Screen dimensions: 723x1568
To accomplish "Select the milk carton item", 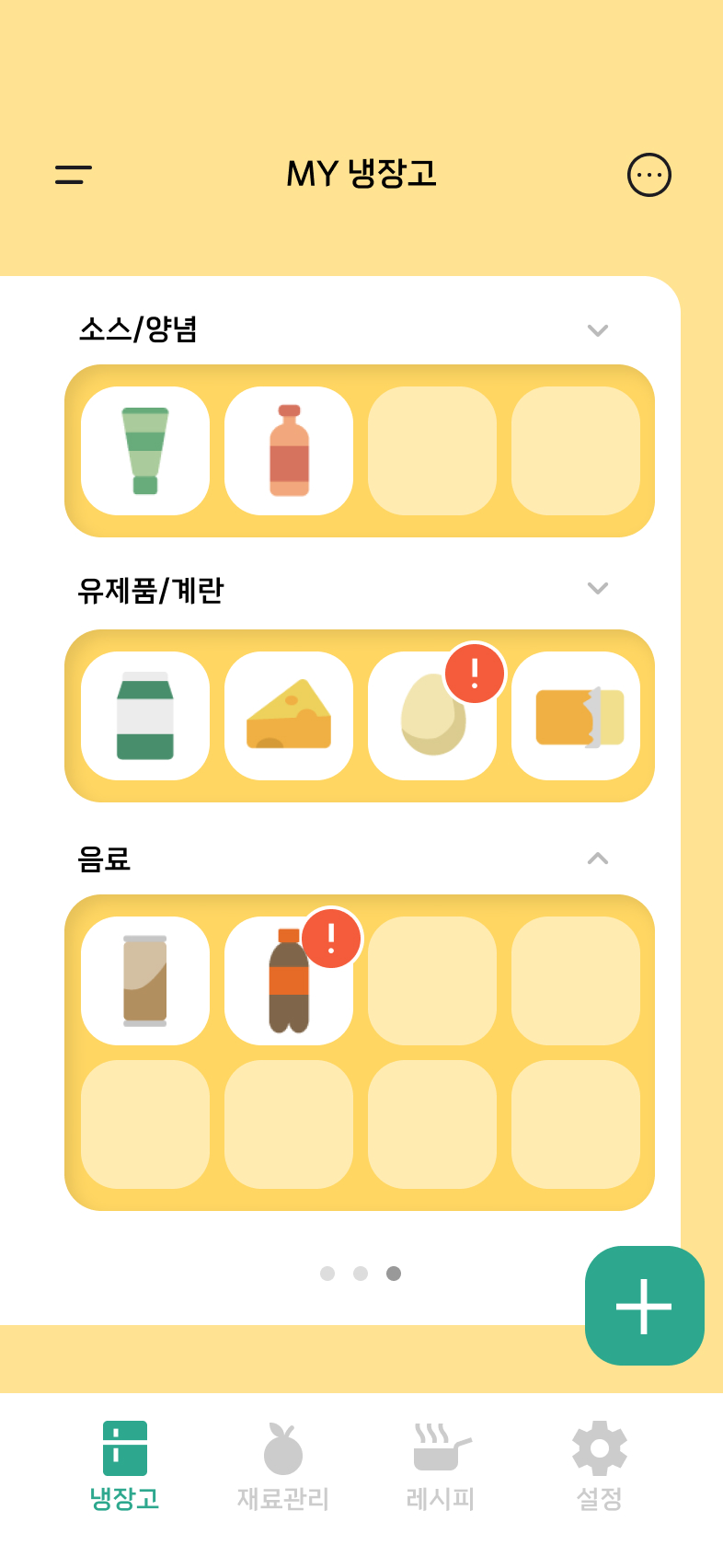I will 145,716.
